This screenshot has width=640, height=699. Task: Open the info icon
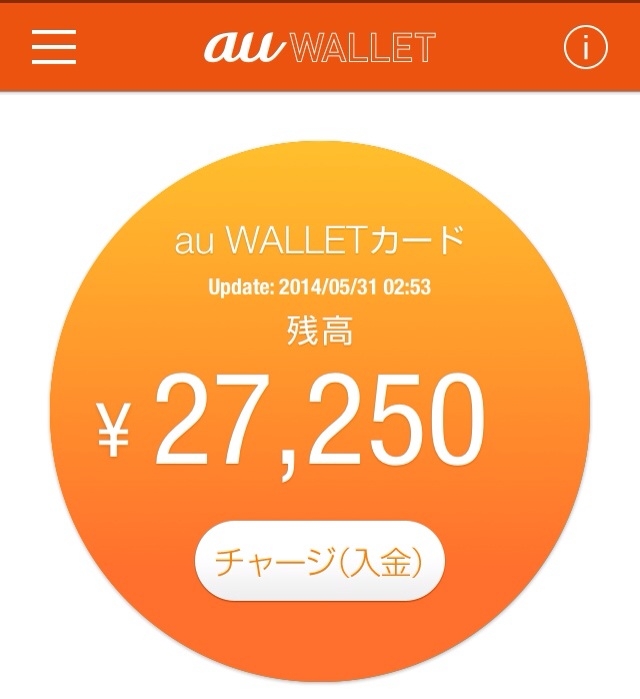pyautogui.click(x=586, y=47)
